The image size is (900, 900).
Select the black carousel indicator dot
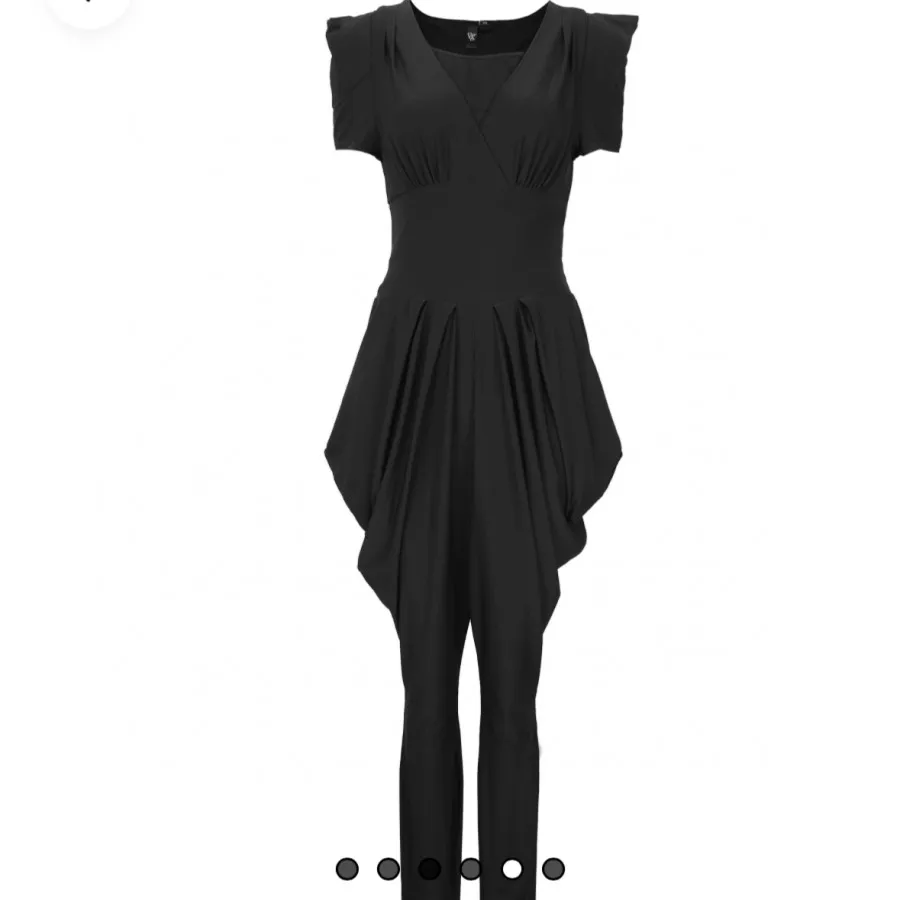point(429,868)
